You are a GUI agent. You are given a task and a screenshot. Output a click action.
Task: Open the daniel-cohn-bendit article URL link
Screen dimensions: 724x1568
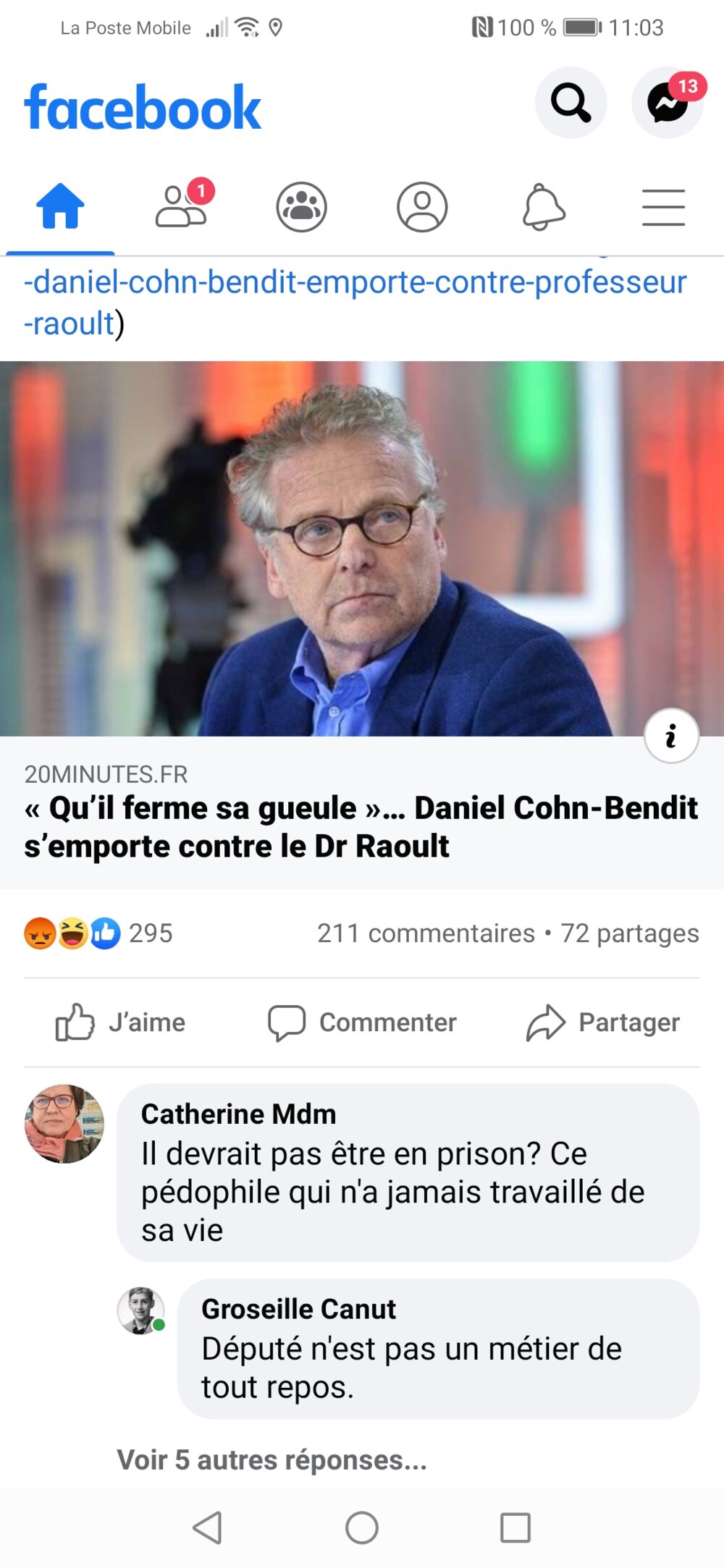[x=355, y=283]
